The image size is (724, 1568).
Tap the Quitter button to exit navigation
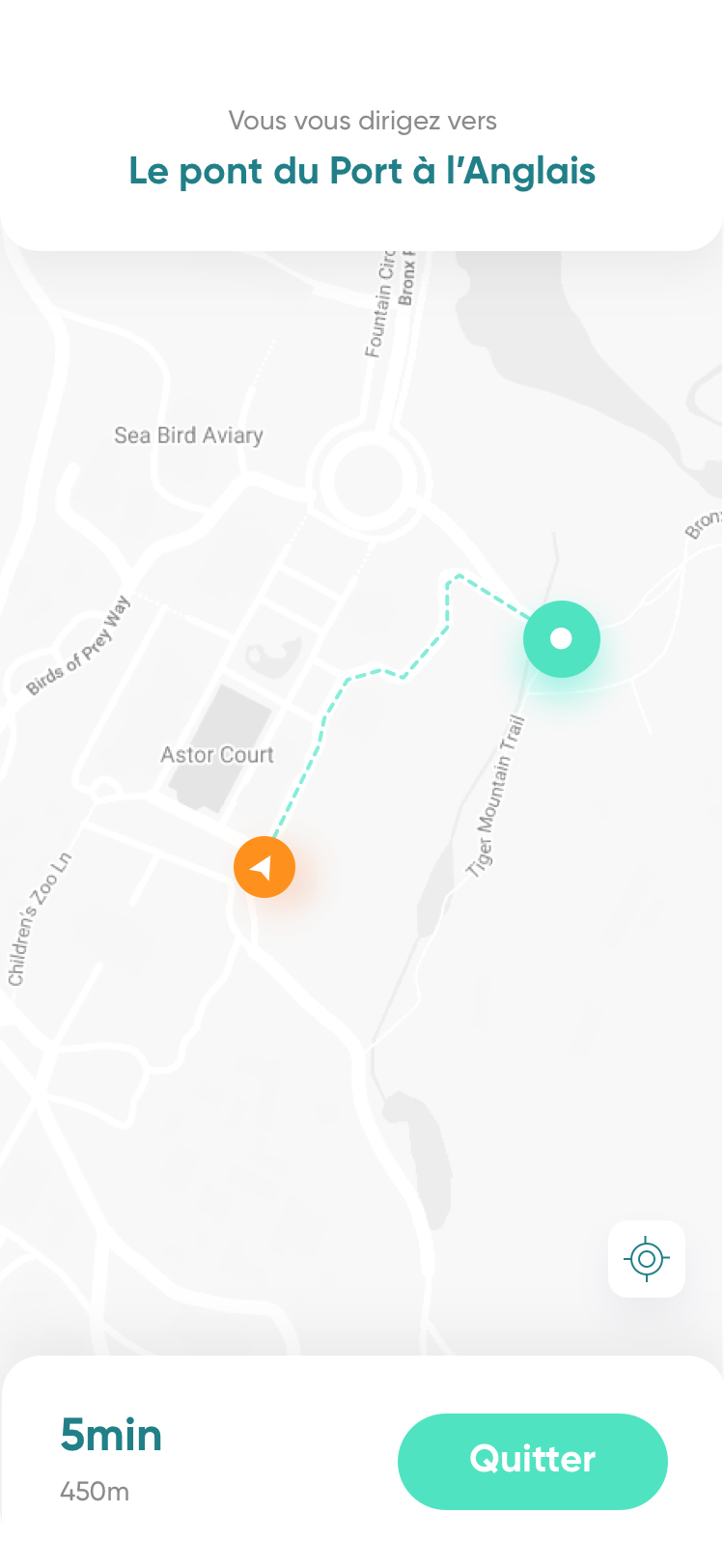pos(532,1461)
